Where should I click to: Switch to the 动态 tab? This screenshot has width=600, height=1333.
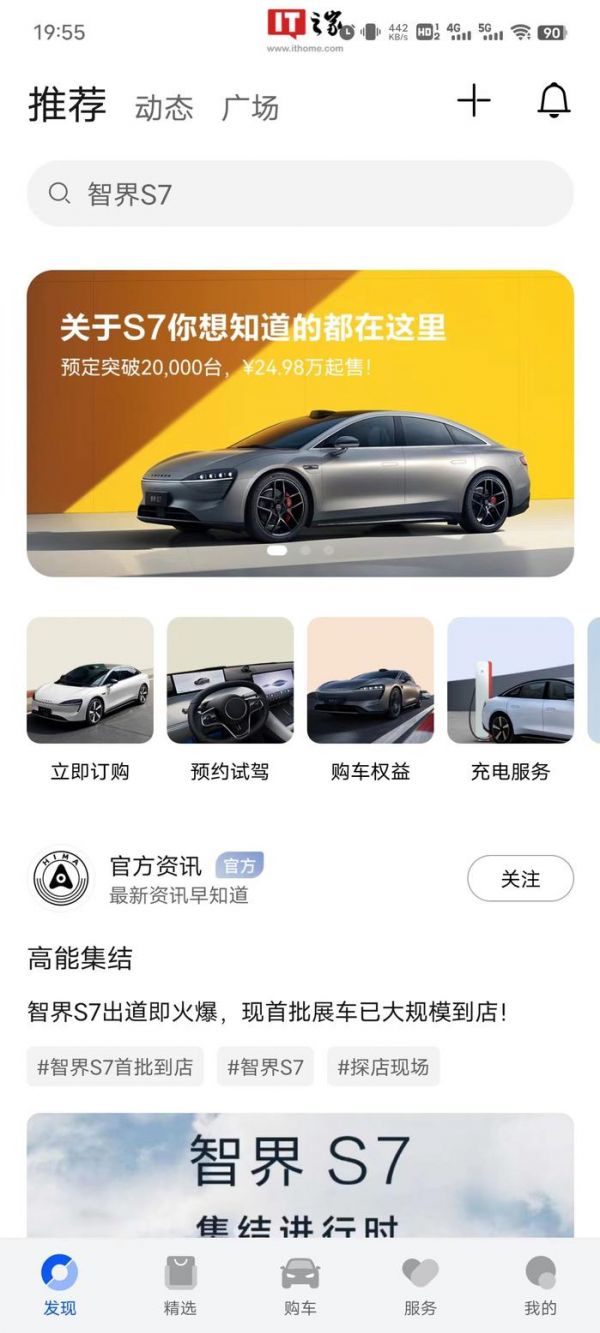tap(164, 108)
